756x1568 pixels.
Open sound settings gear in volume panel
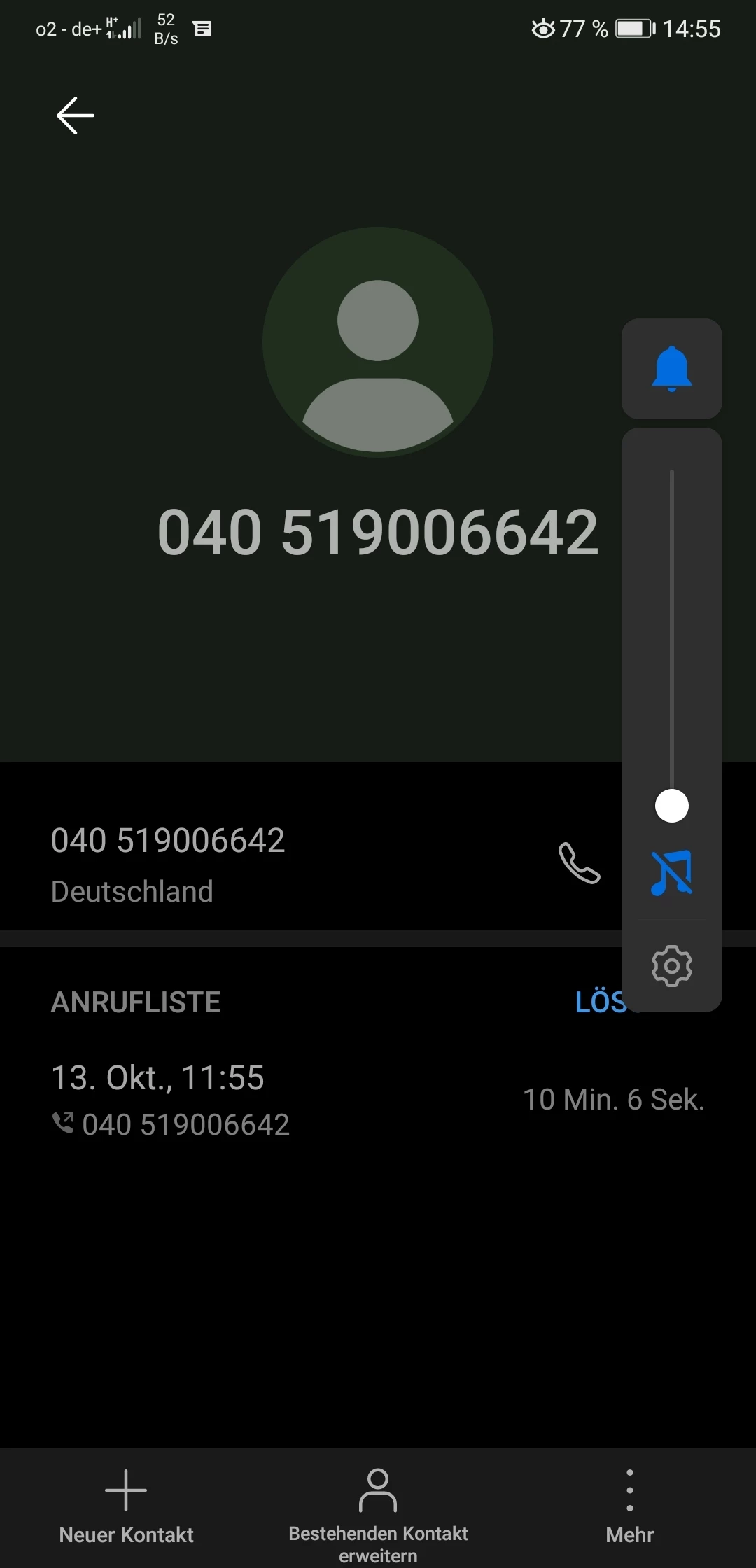click(671, 966)
